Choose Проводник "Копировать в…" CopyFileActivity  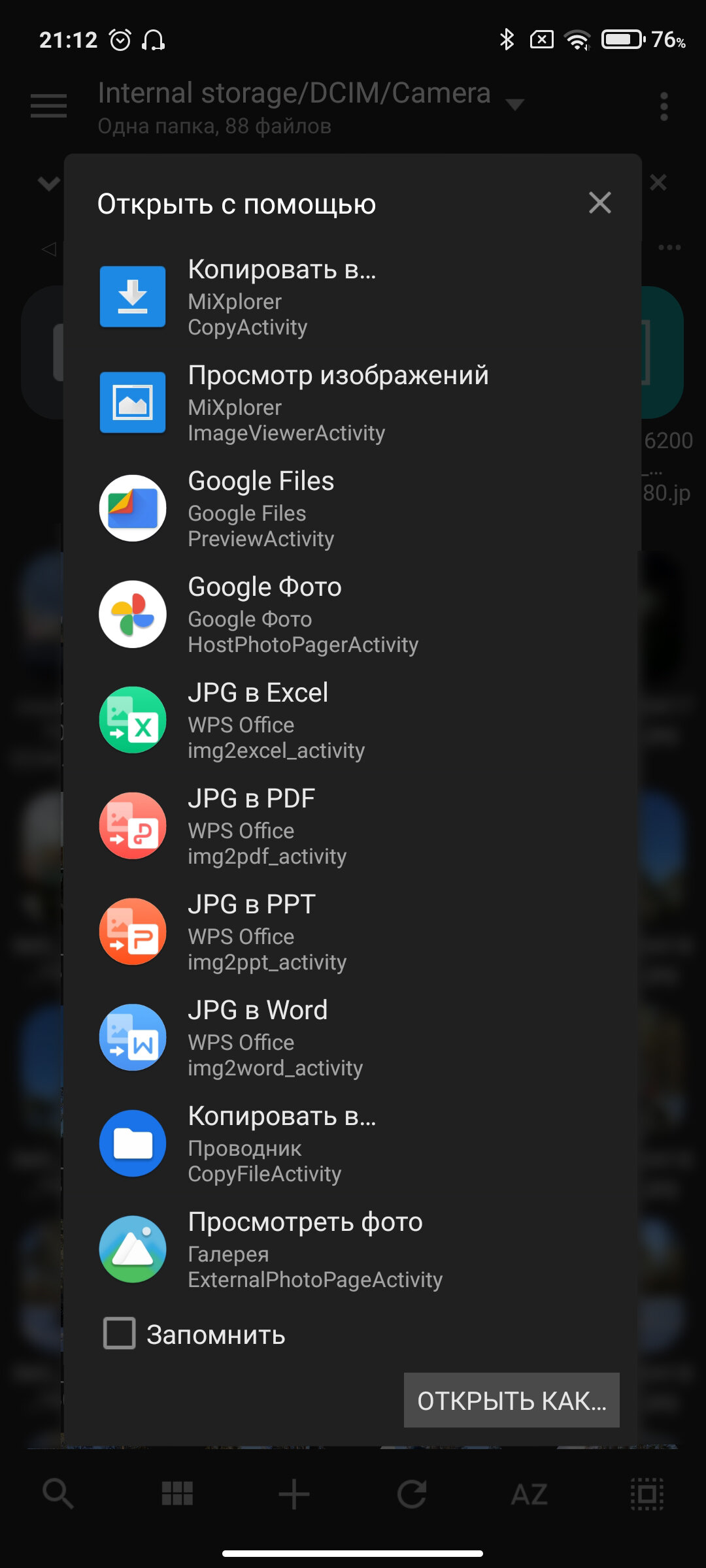click(x=352, y=1143)
